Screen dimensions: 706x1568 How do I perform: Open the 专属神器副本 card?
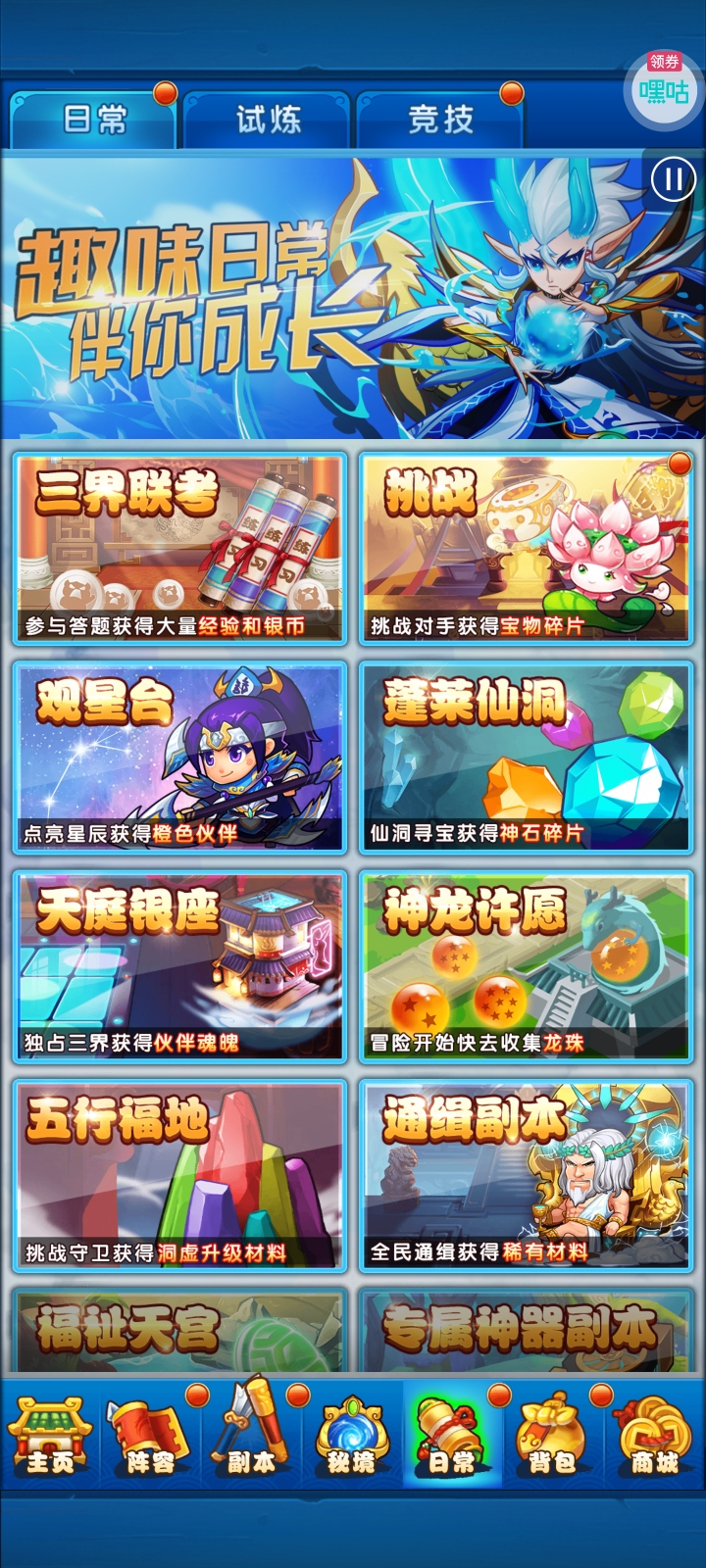pyautogui.click(x=527, y=1331)
